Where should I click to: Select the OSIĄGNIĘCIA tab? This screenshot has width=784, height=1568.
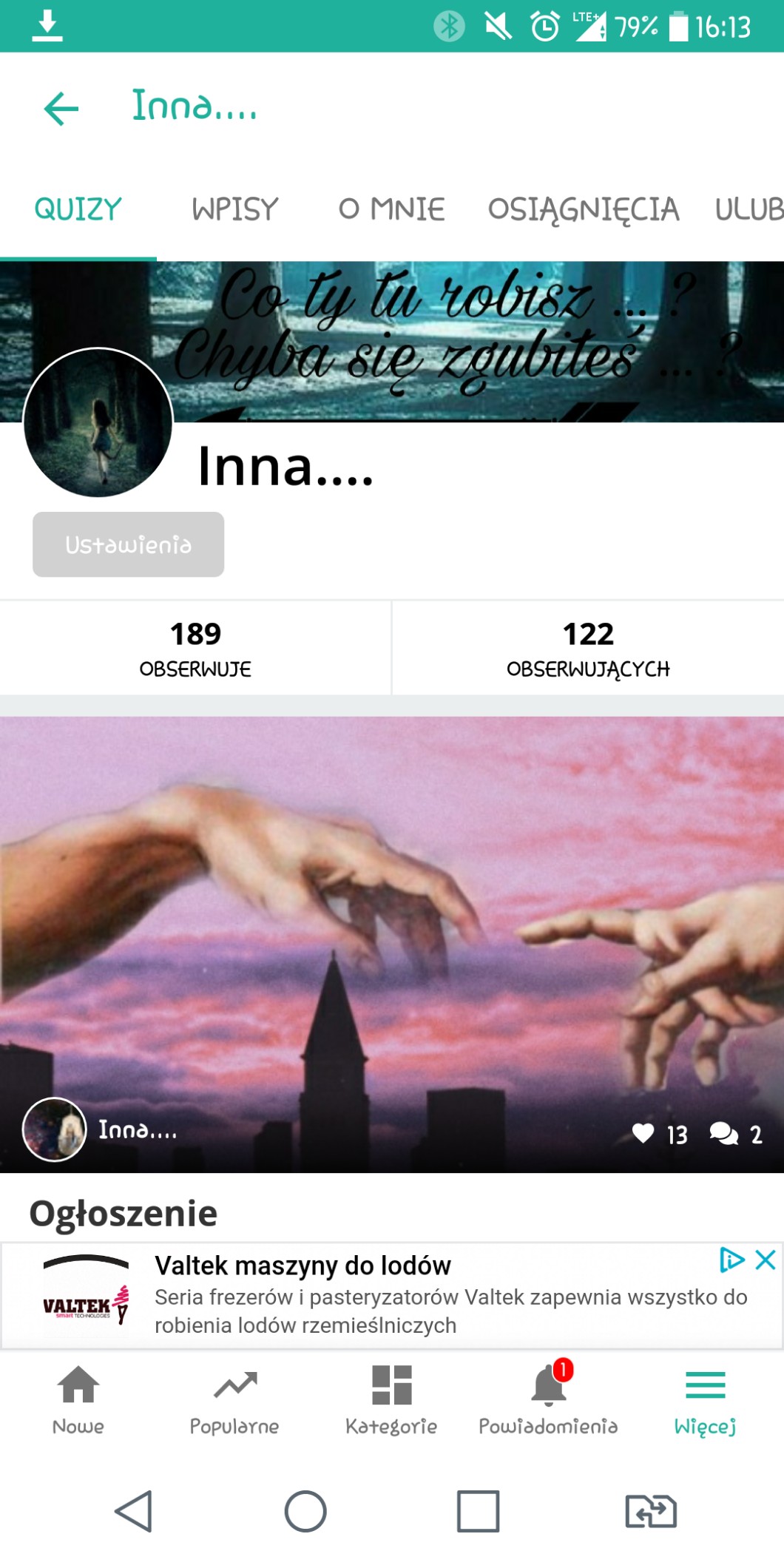pyautogui.click(x=583, y=209)
